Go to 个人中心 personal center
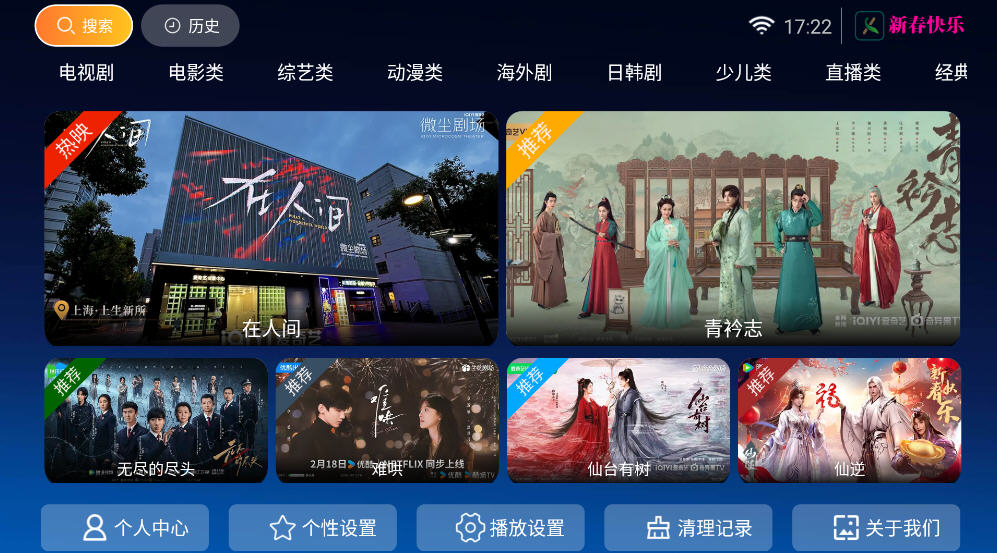The width and height of the screenshot is (997, 553). coord(125,528)
